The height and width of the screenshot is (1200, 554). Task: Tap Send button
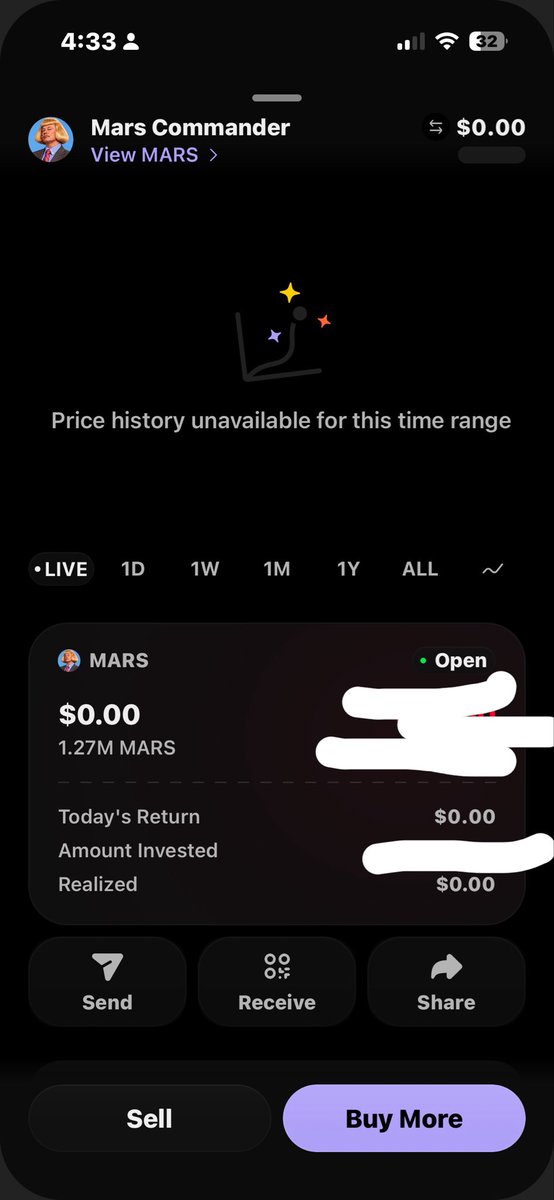coord(107,983)
